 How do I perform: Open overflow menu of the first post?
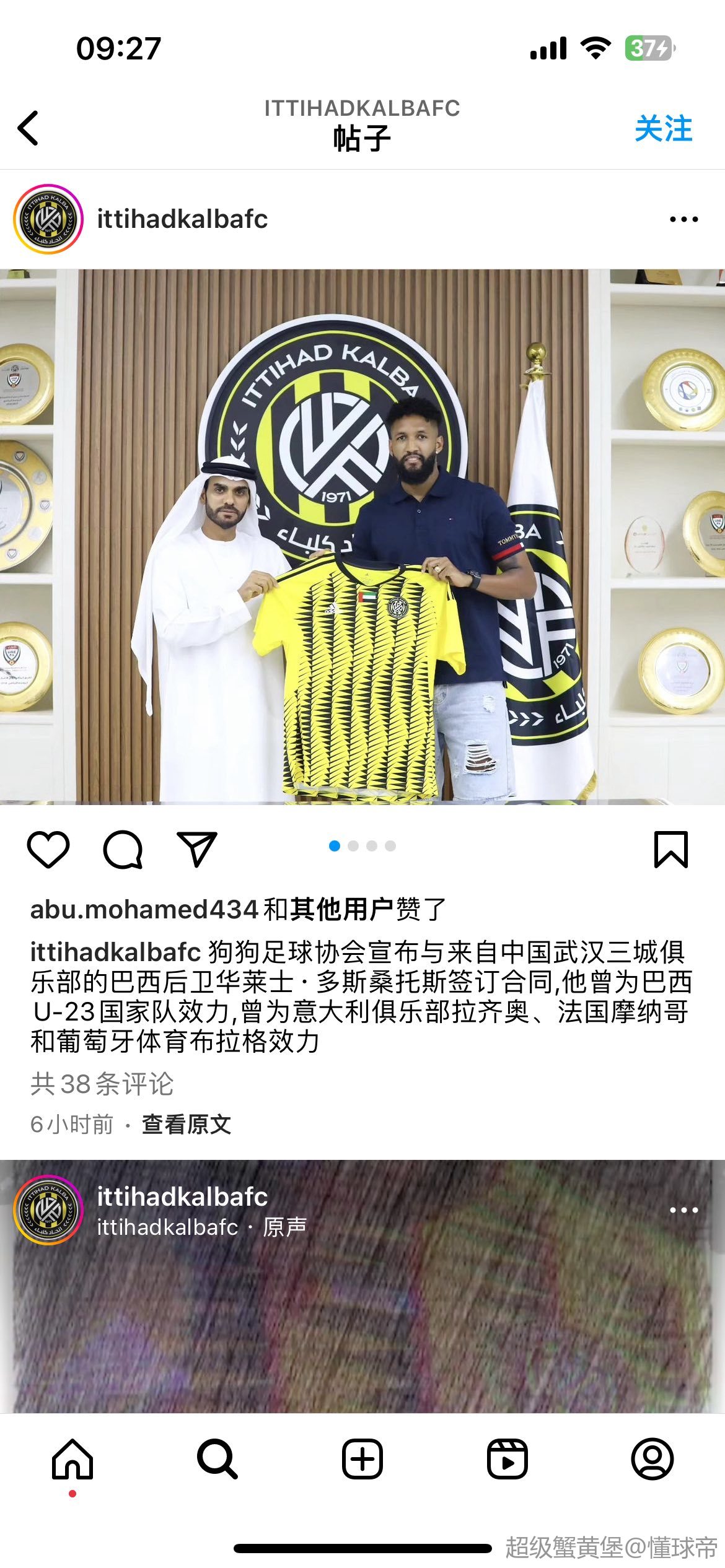click(x=683, y=219)
